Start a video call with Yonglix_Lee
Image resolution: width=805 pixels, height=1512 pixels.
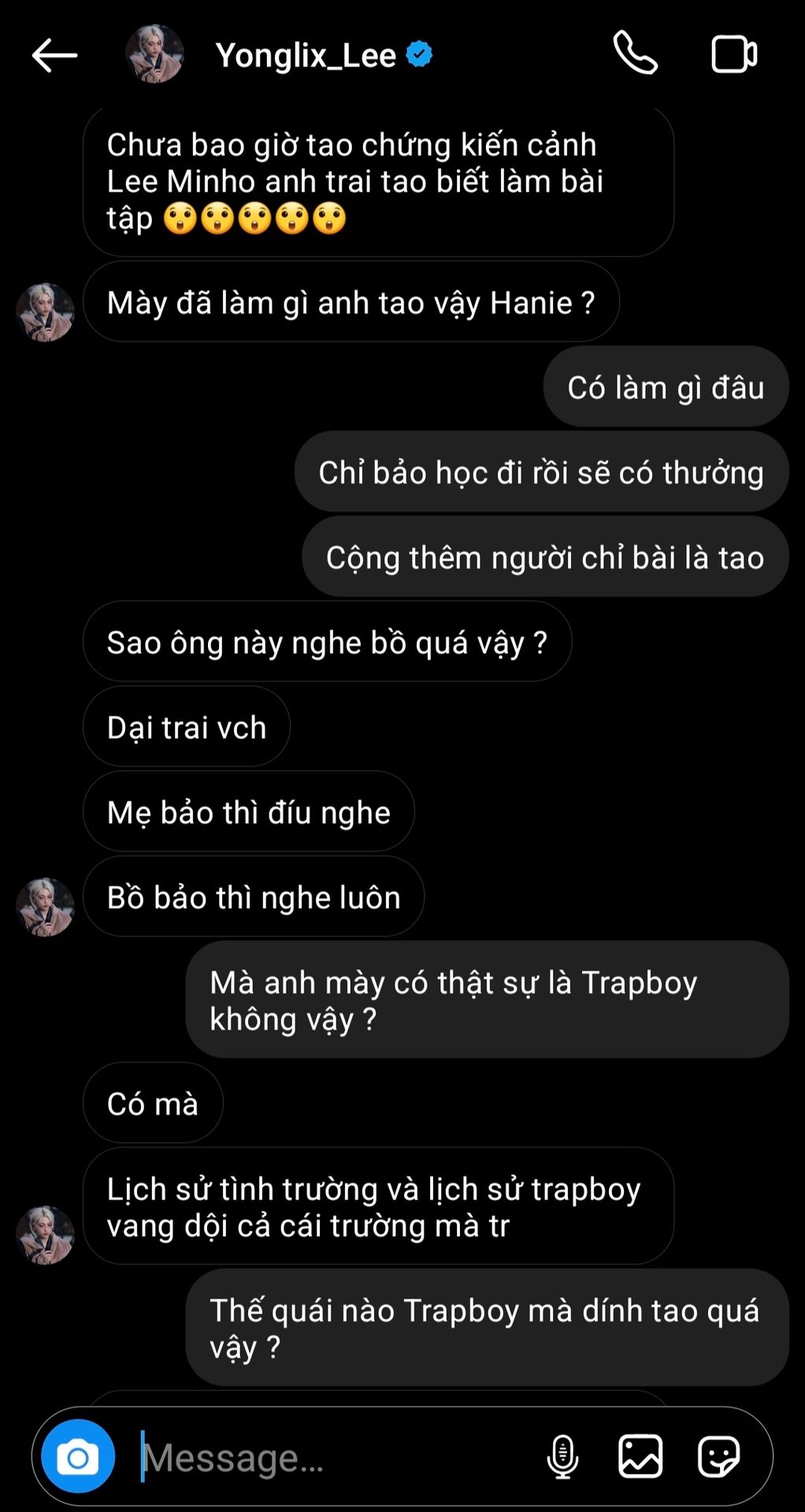733,54
